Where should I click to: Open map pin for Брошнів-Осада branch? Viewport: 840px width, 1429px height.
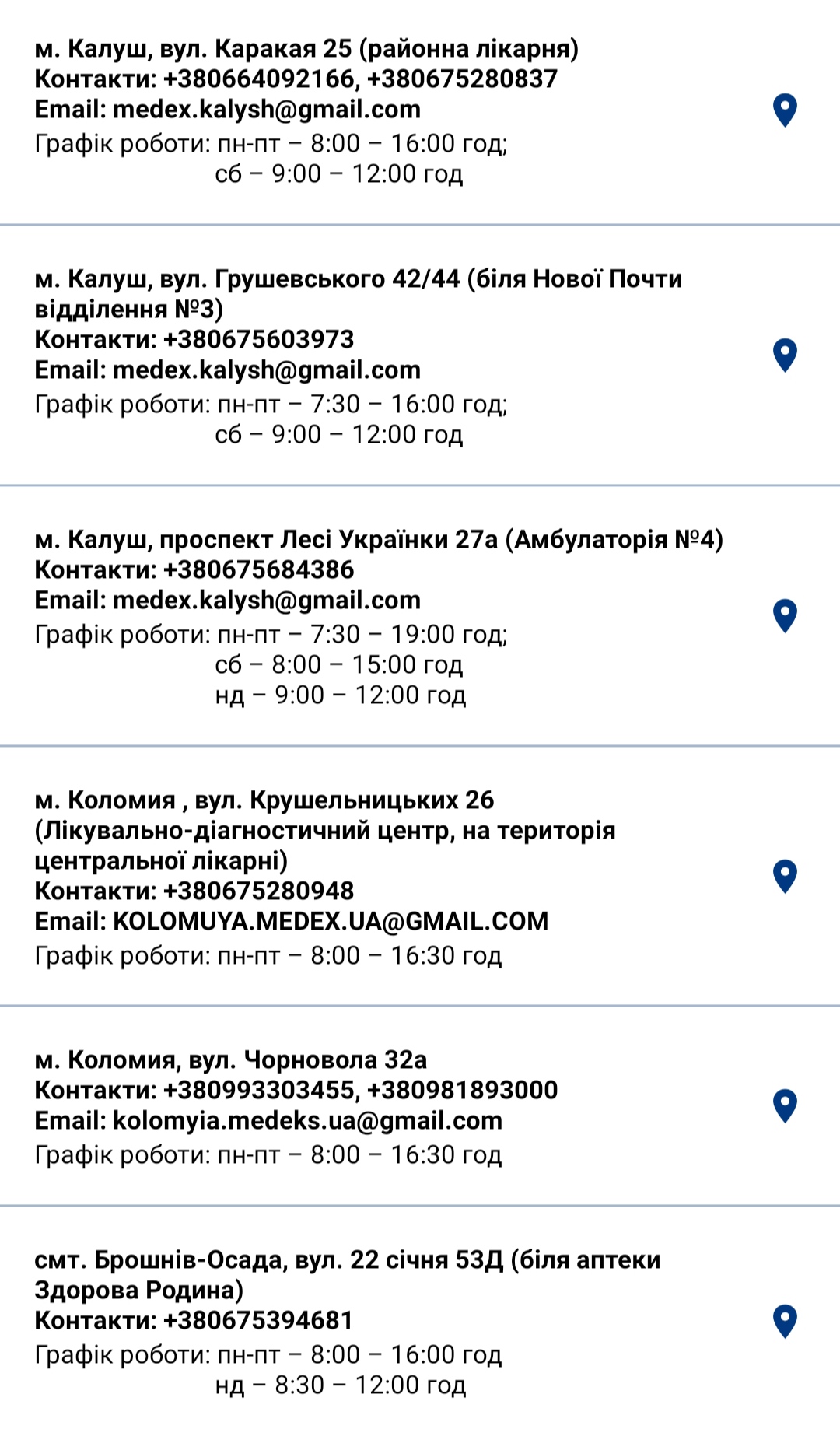click(785, 1322)
